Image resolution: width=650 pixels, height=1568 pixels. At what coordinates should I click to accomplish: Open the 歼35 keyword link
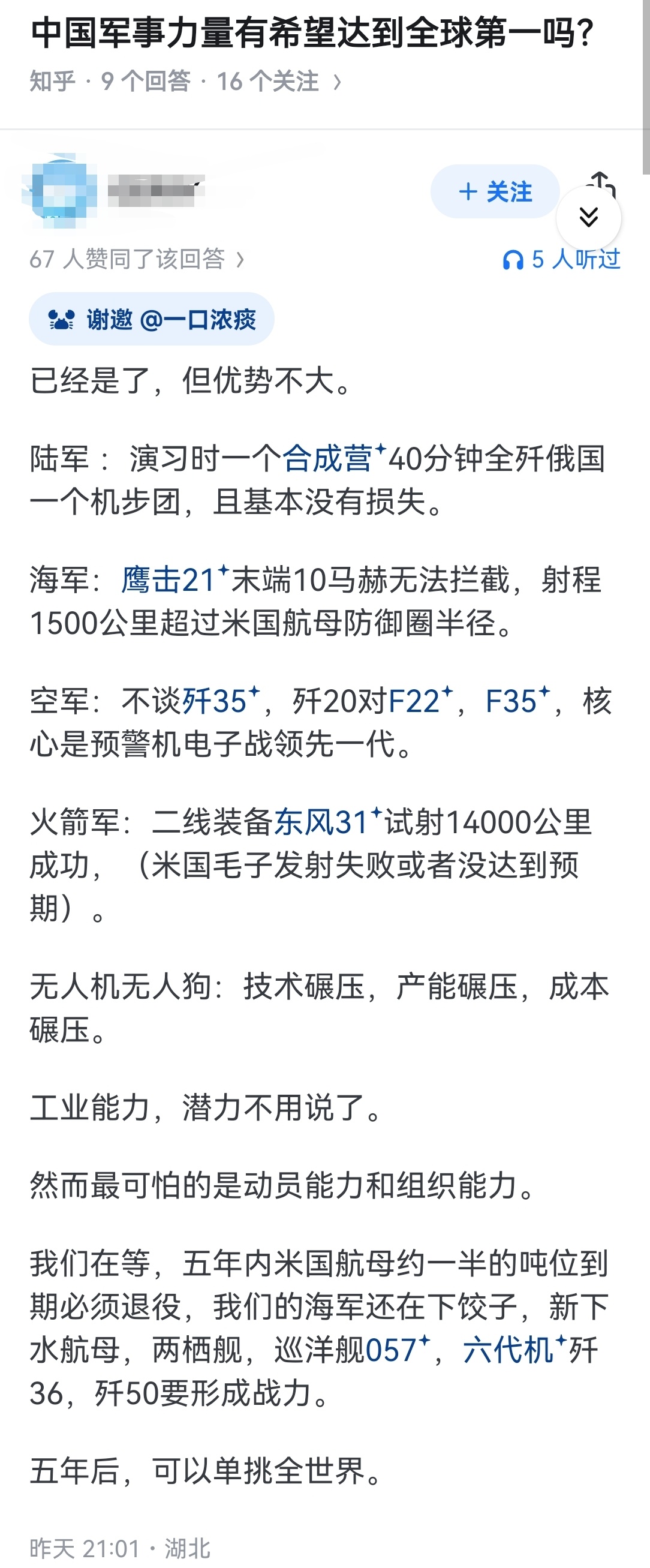coord(215,701)
